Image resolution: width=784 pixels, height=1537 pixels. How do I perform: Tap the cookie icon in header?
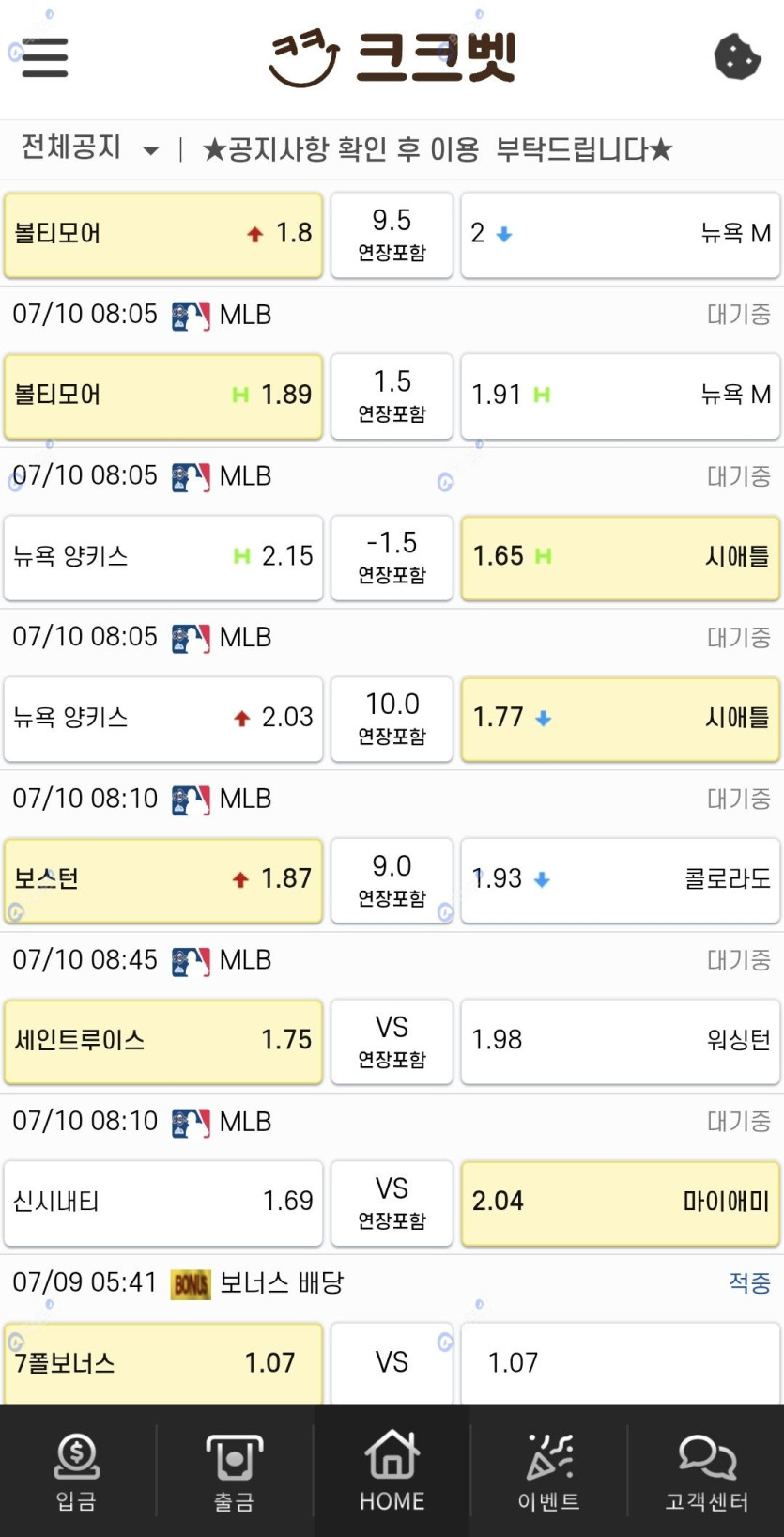tap(737, 57)
